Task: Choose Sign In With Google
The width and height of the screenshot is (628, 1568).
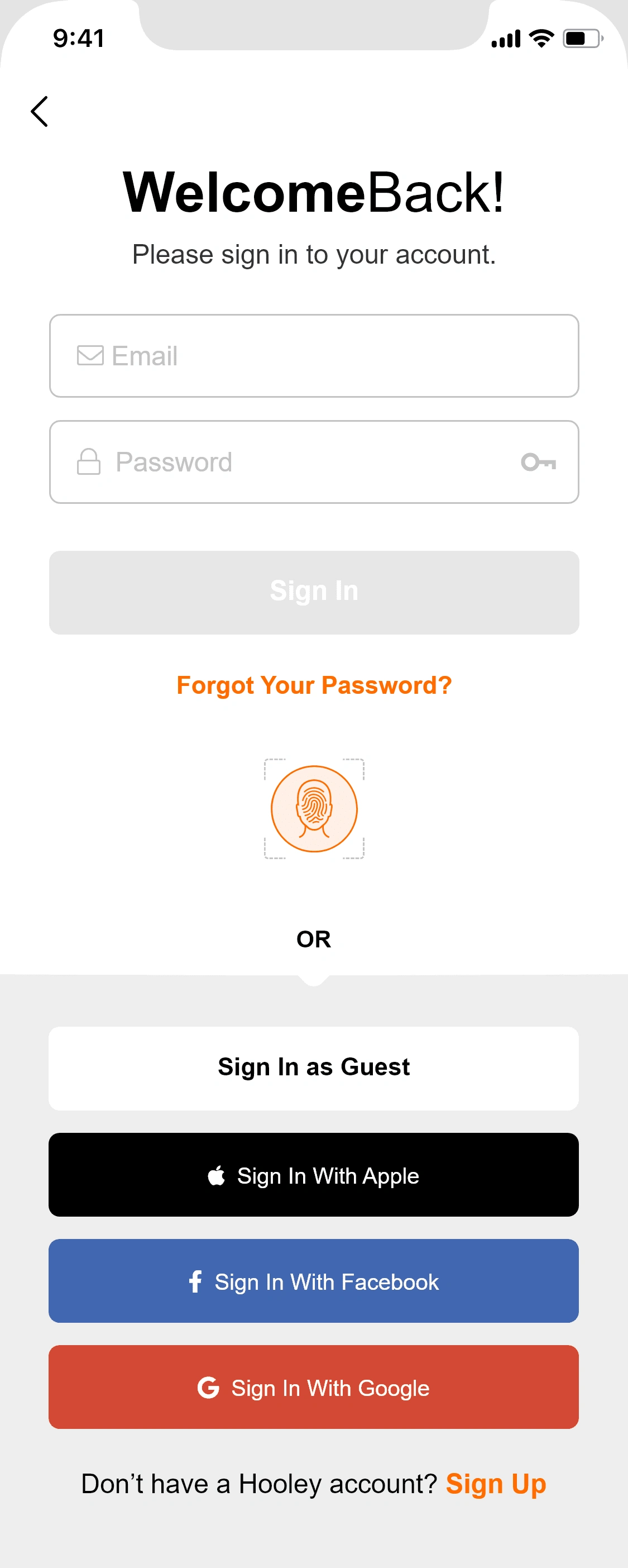Action: pyautogui.click(x=313, y=1387)
